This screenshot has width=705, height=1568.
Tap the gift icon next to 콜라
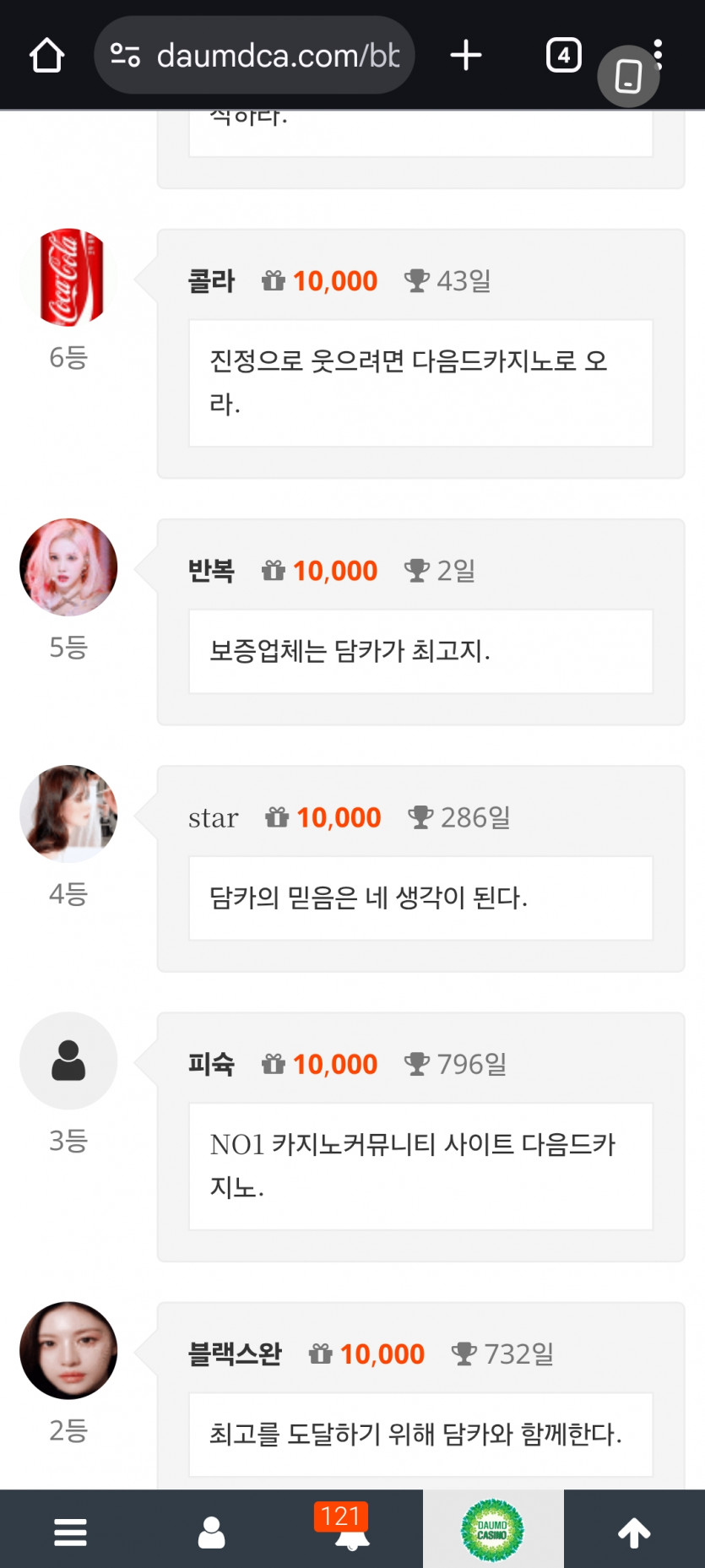pyautogui.click(x=273, y=280)
